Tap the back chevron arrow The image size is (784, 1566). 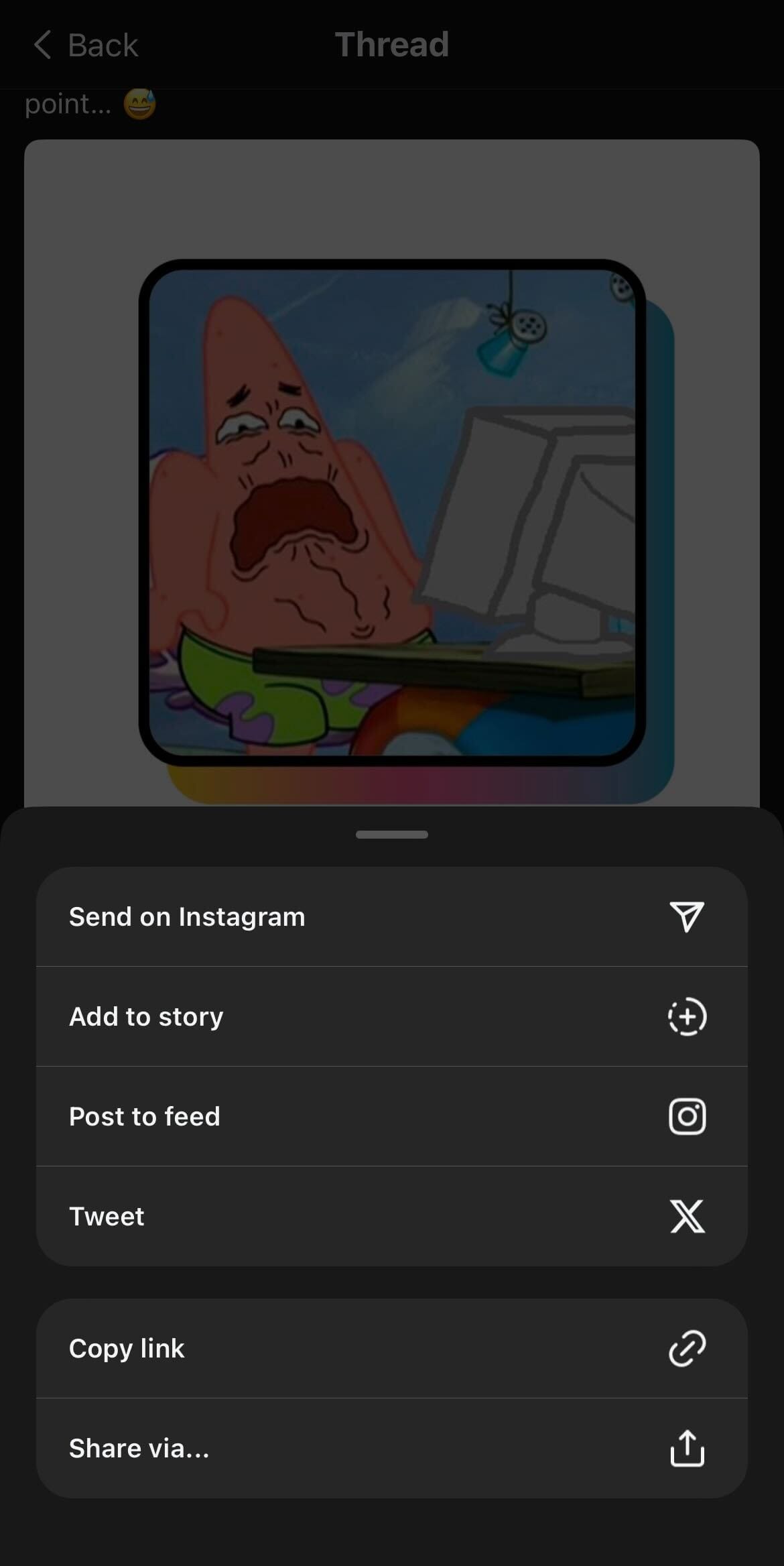point(42,45)
